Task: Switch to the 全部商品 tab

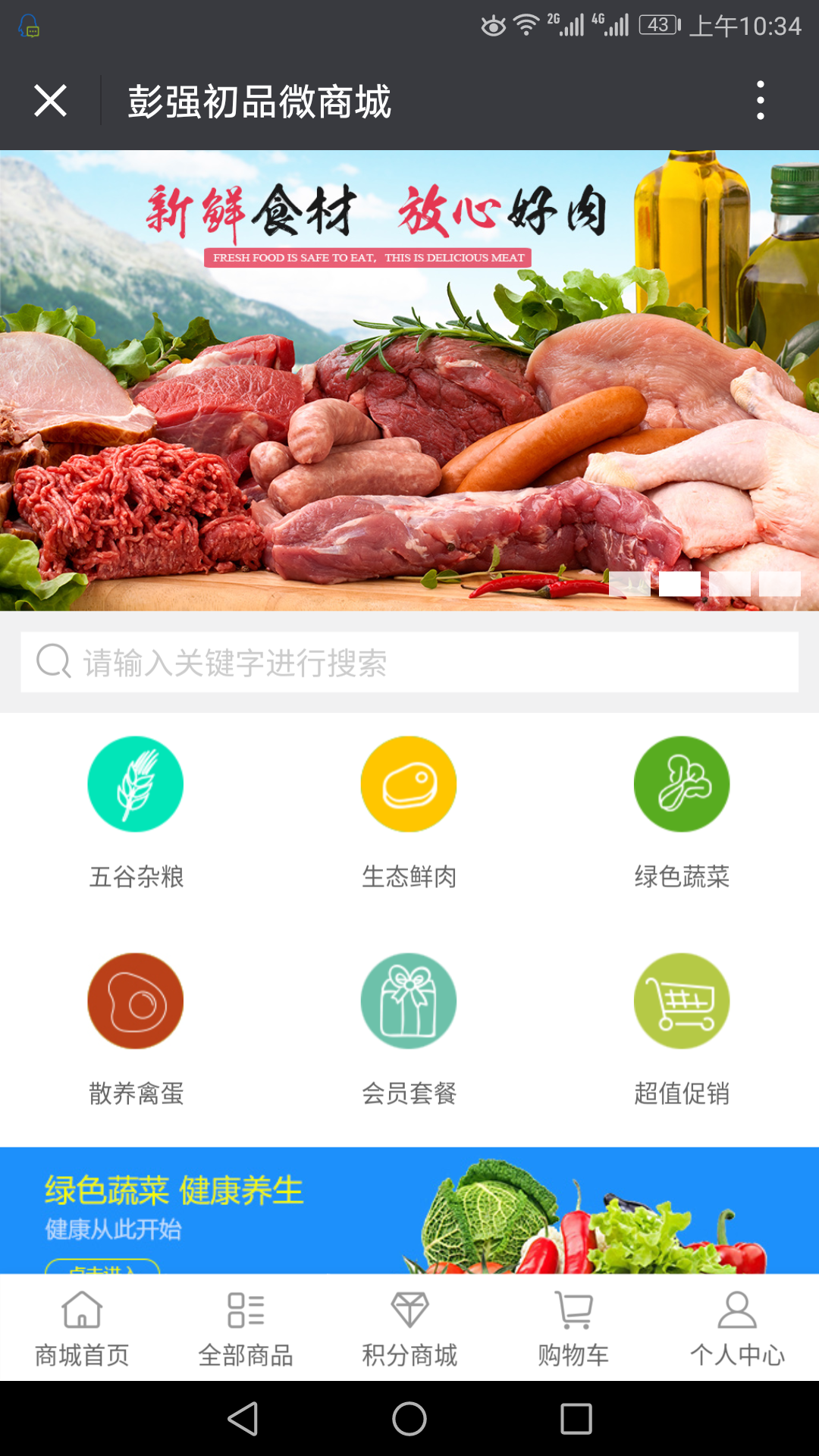Action: 246,1329
